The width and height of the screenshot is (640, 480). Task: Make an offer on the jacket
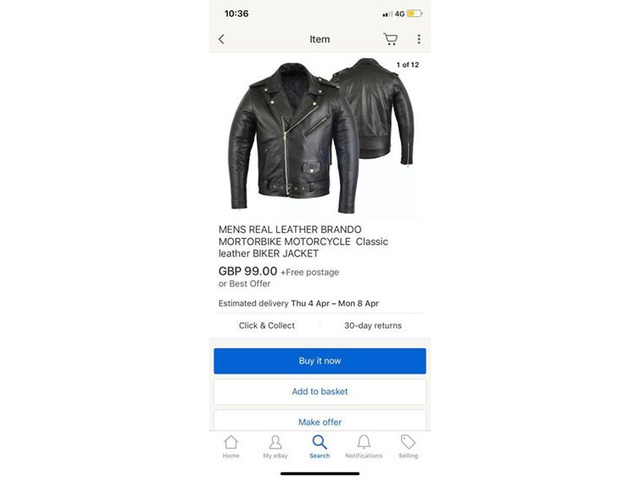coord(319,421)
